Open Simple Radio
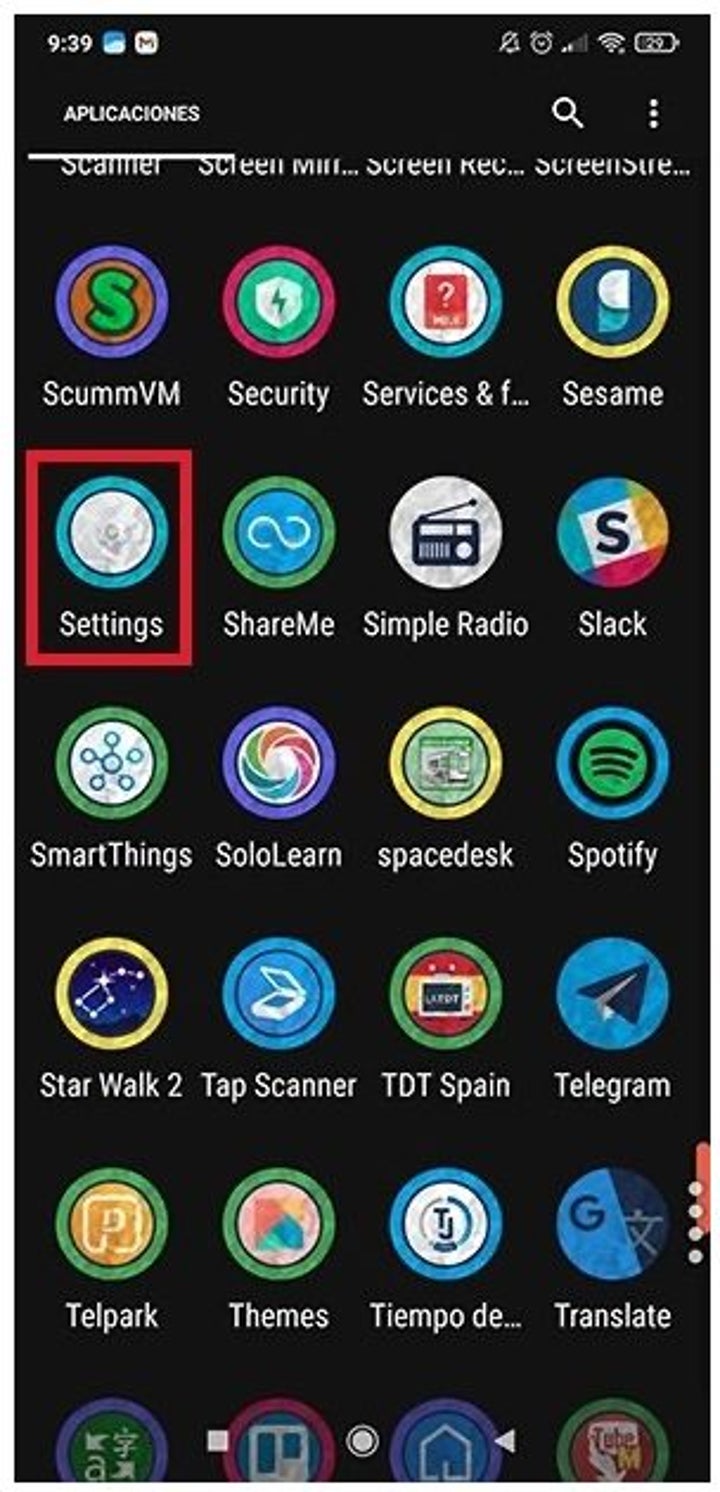Viewport: 720px width, 1492px height. (445, 533)
